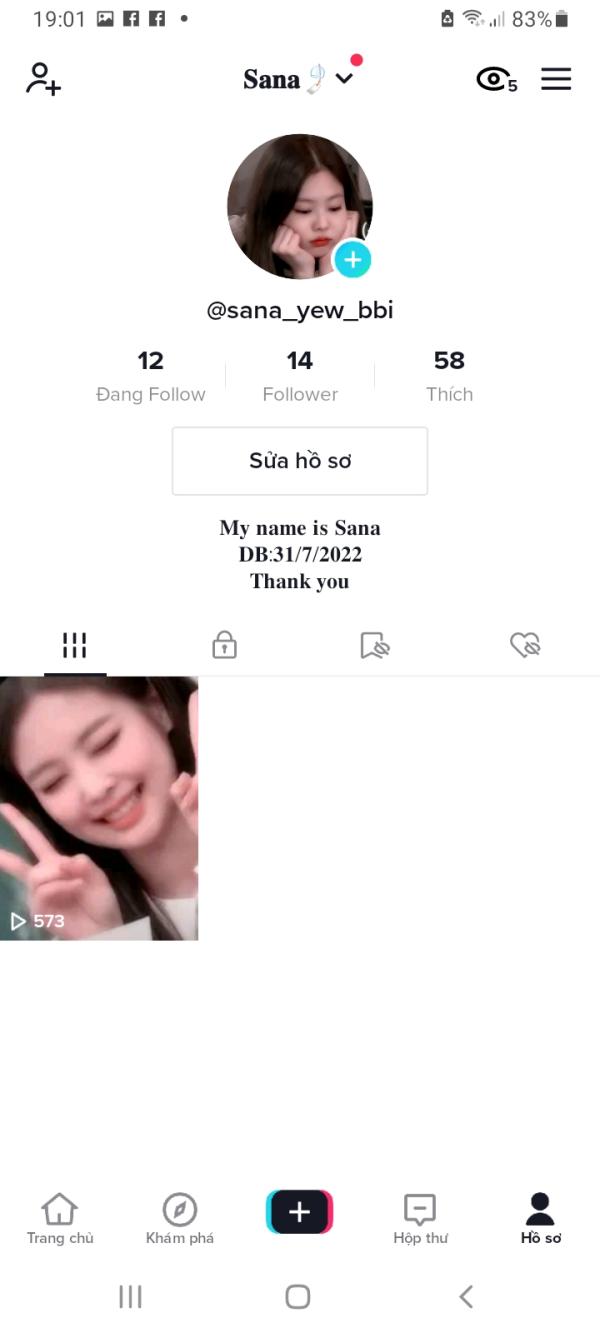
Task: Open the video with 573 views
Action: pyautogui.click(x=99, y=808)
